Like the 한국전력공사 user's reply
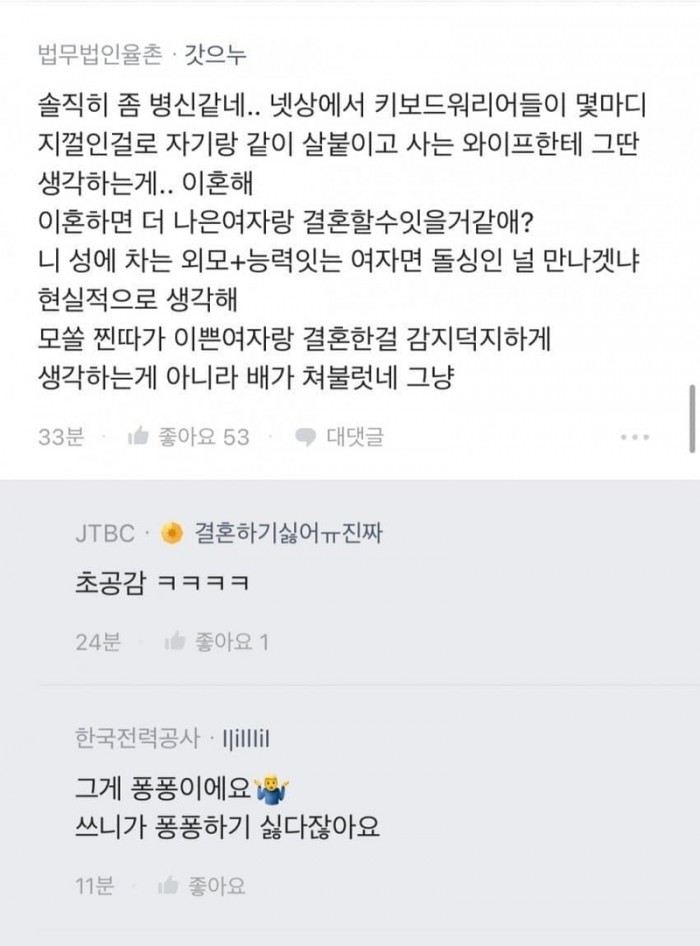Viewport: 700px width, 946px height. coord(204,884)
